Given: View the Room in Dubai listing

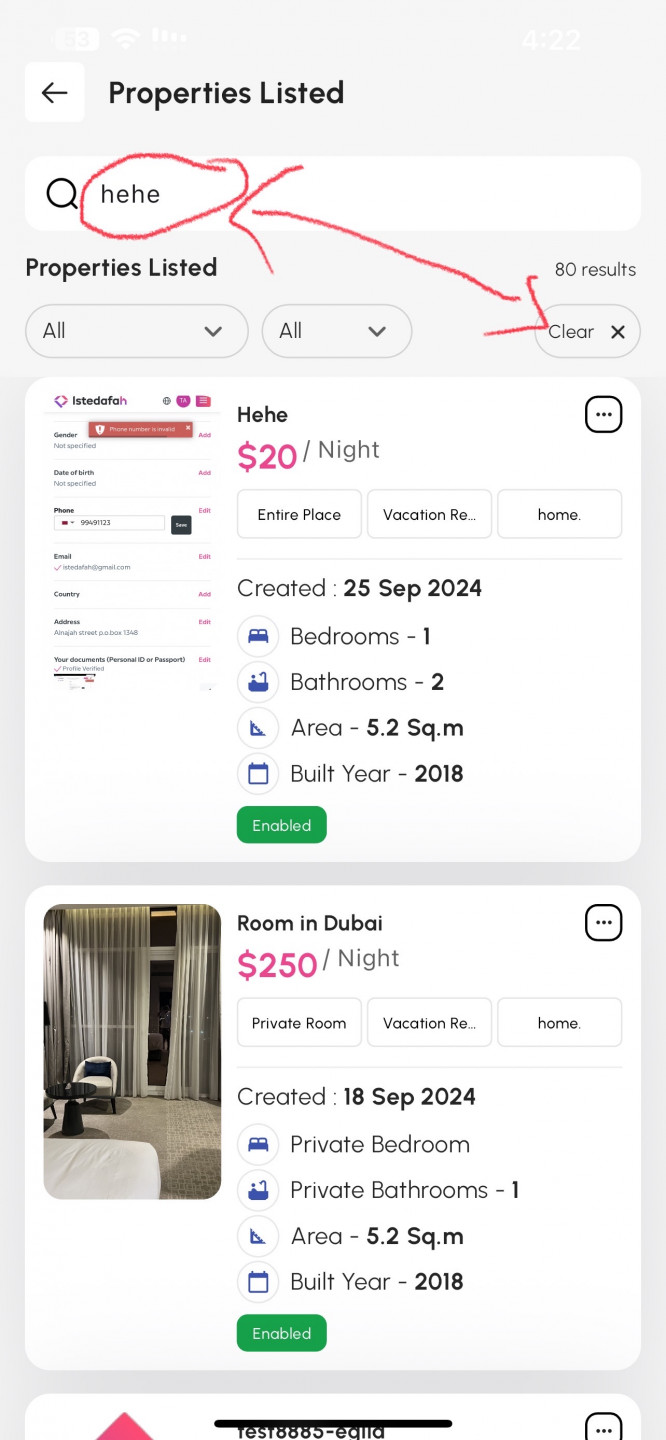Looking at the screenshot, I should (309, 923).
